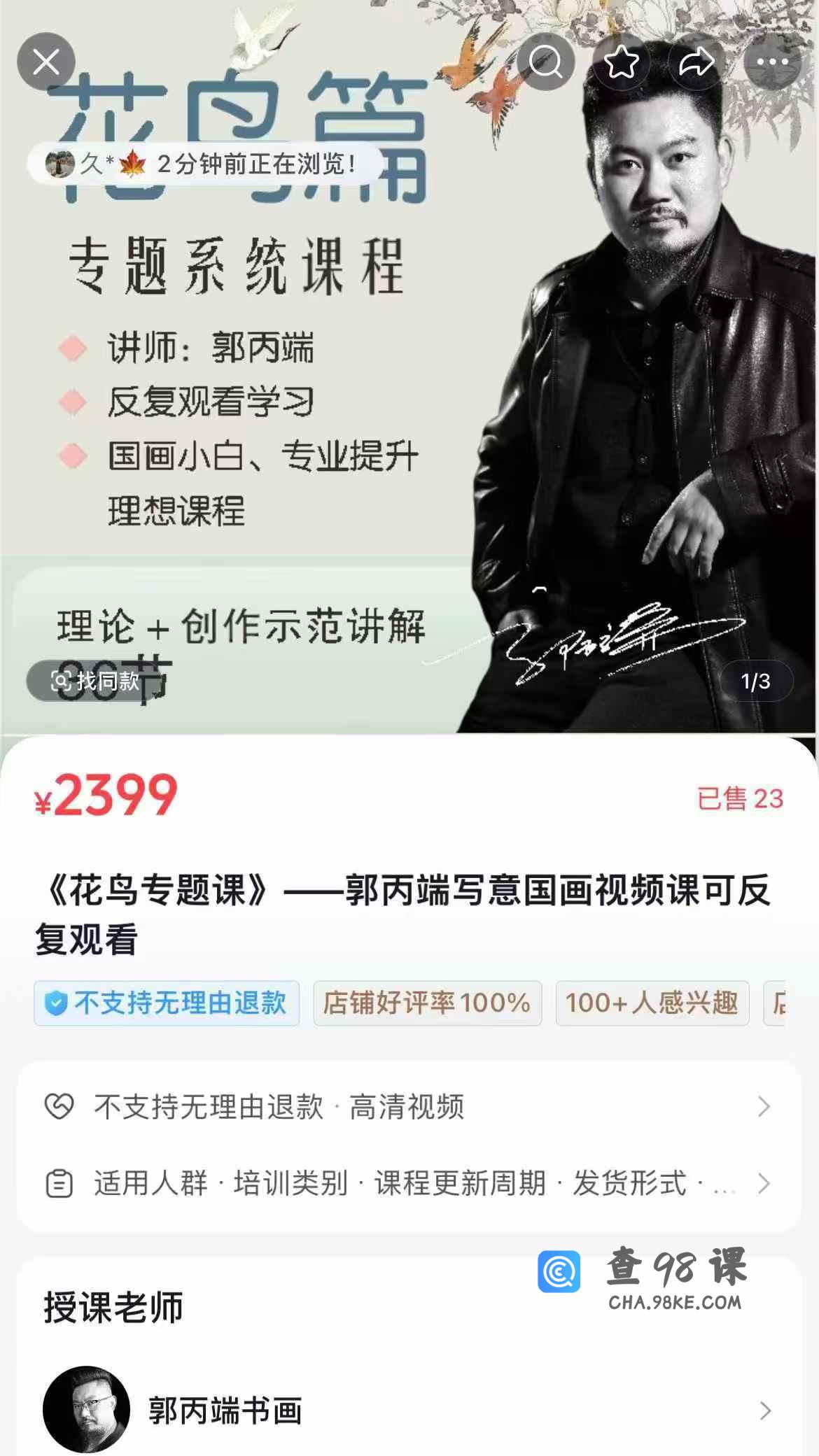Tap the 找同款 find-similar button
The width and height of the screenshot is (819, 1456).
coord(97,681)
